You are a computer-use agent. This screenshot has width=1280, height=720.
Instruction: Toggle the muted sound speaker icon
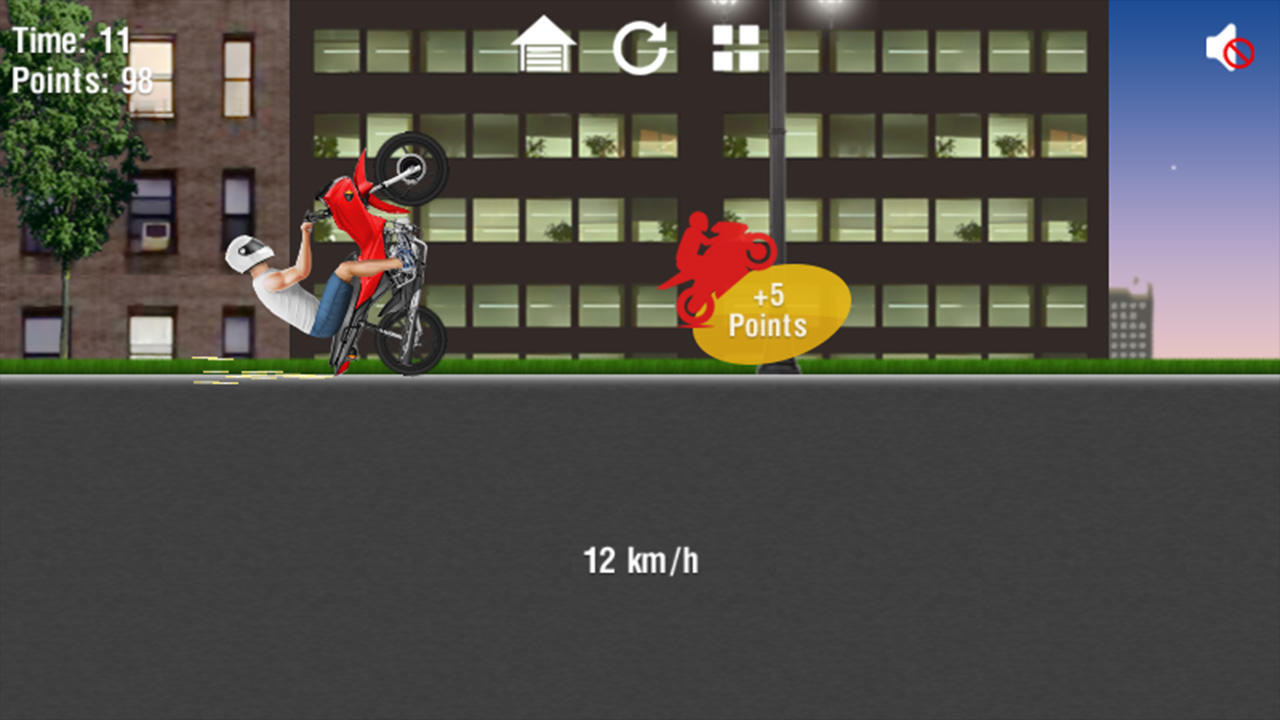[1229, 47]
